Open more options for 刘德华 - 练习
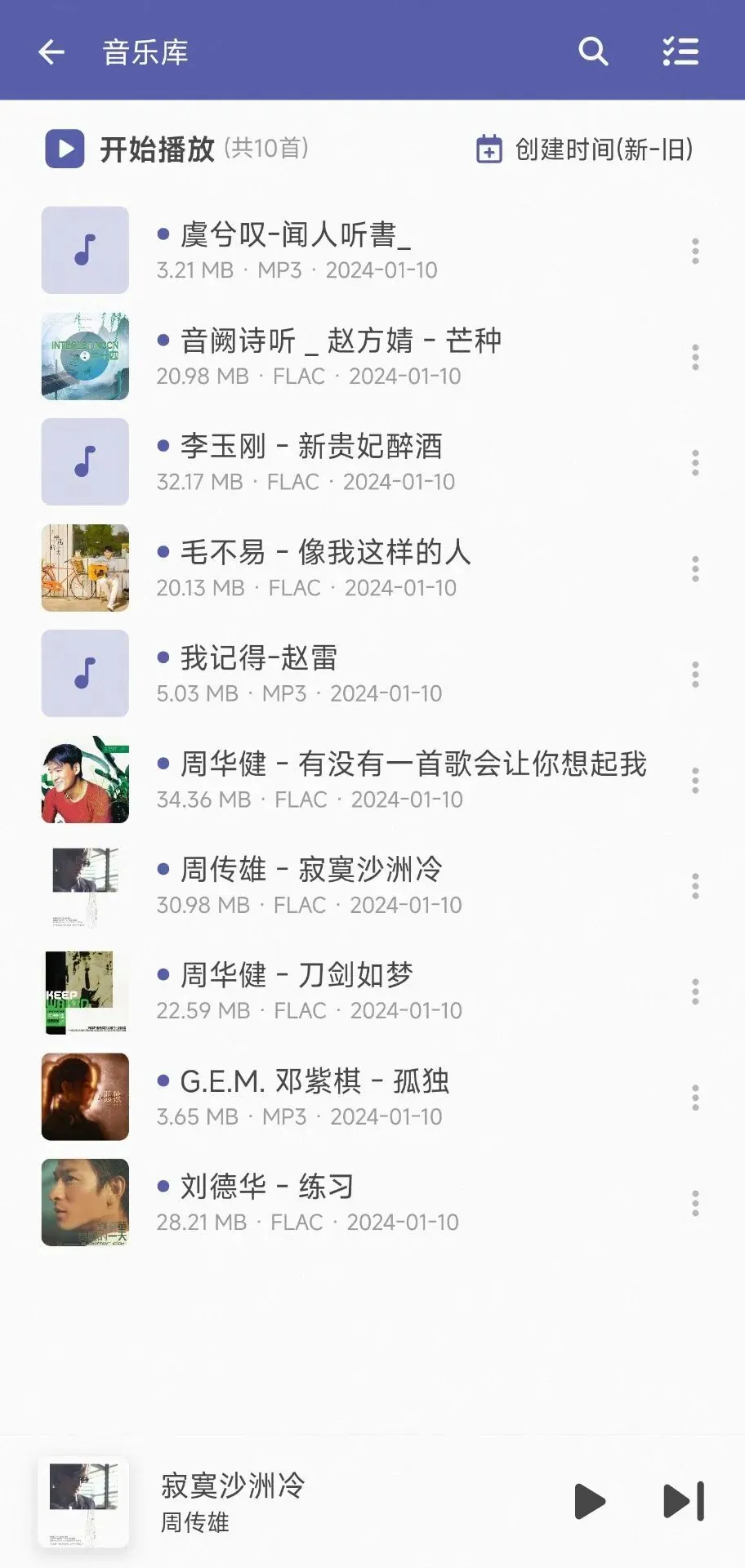 [695, 1203]
